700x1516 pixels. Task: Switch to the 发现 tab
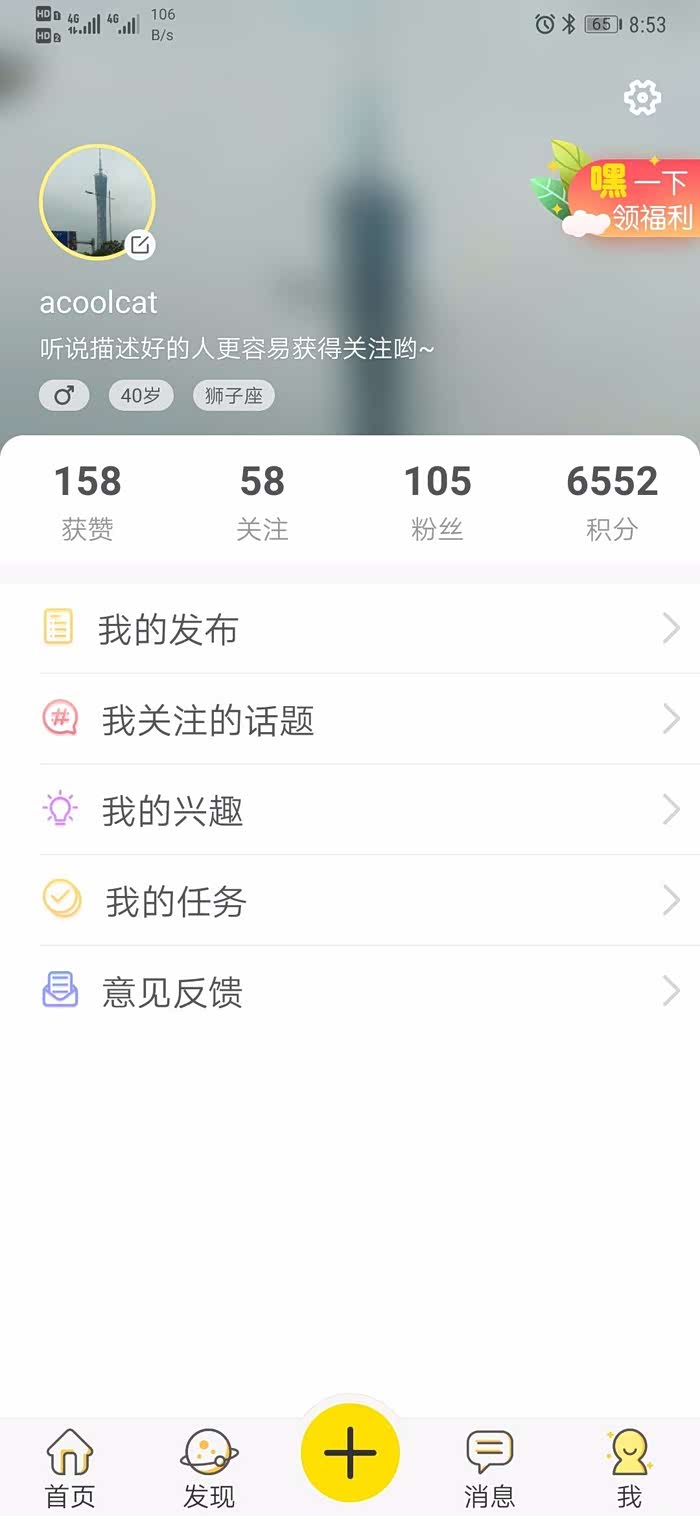209,1468
